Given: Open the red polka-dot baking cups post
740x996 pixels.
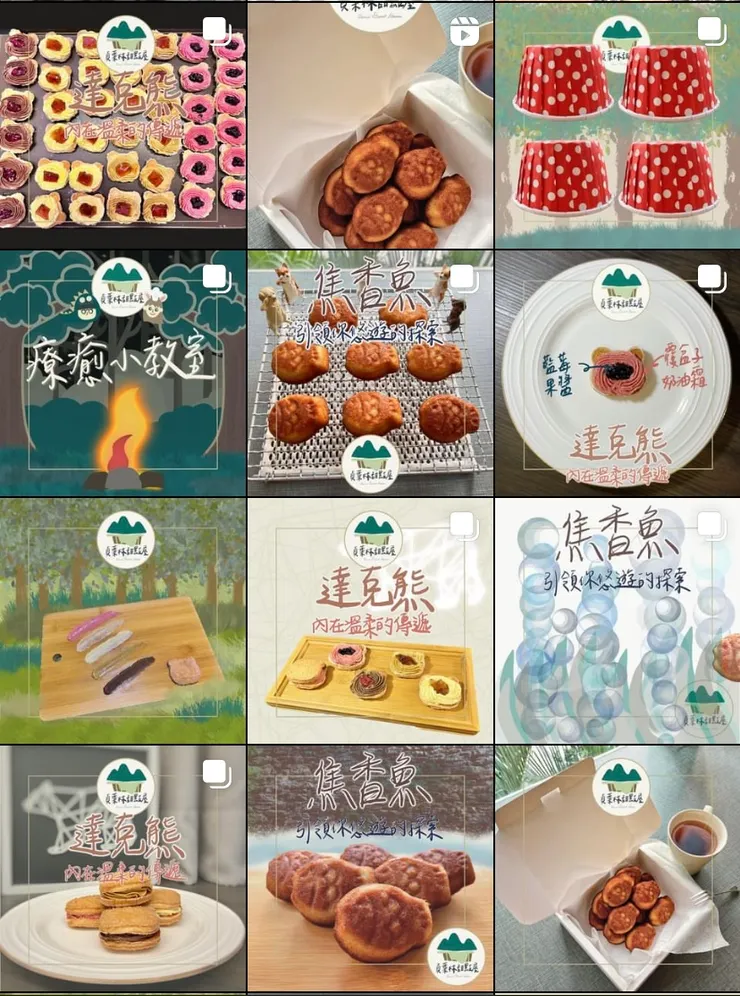Looking at the screenshot, I should pos(617,125).
